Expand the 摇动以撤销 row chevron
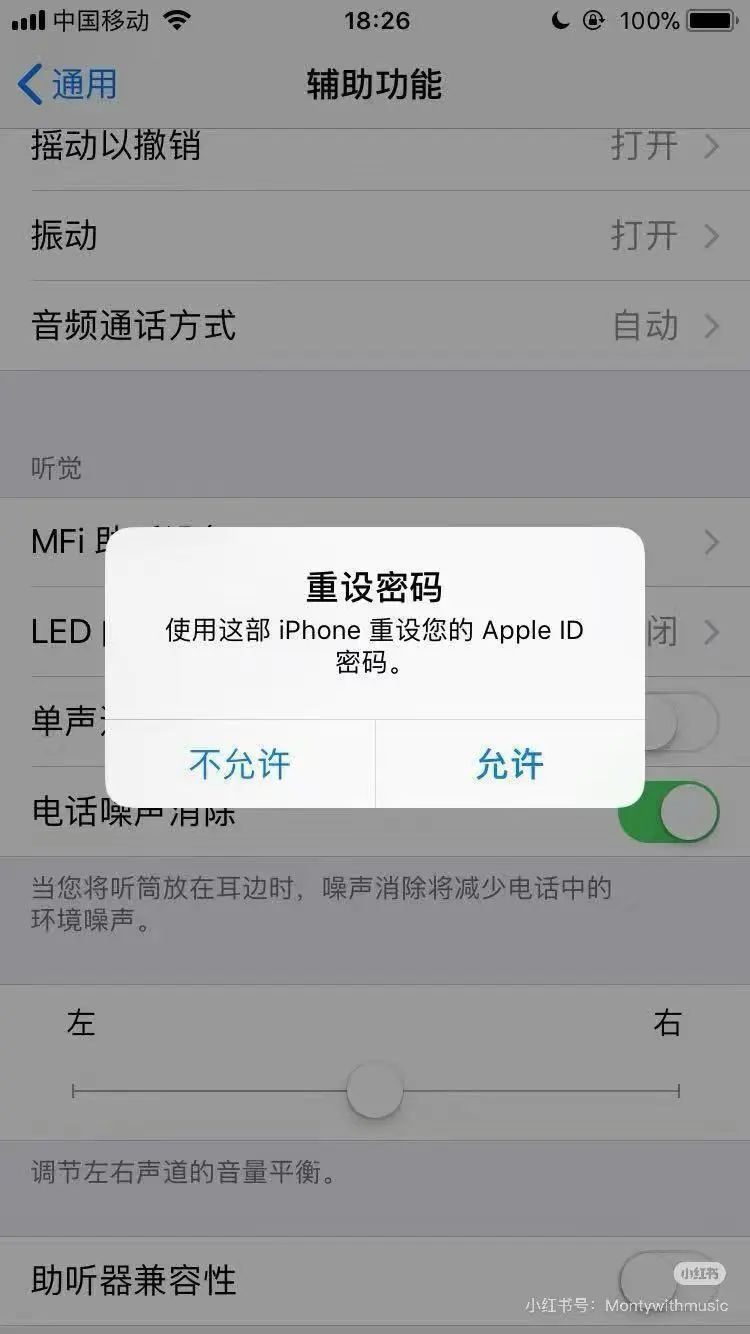The width and height of the screenshot is (750, 1334). (712, 146)
